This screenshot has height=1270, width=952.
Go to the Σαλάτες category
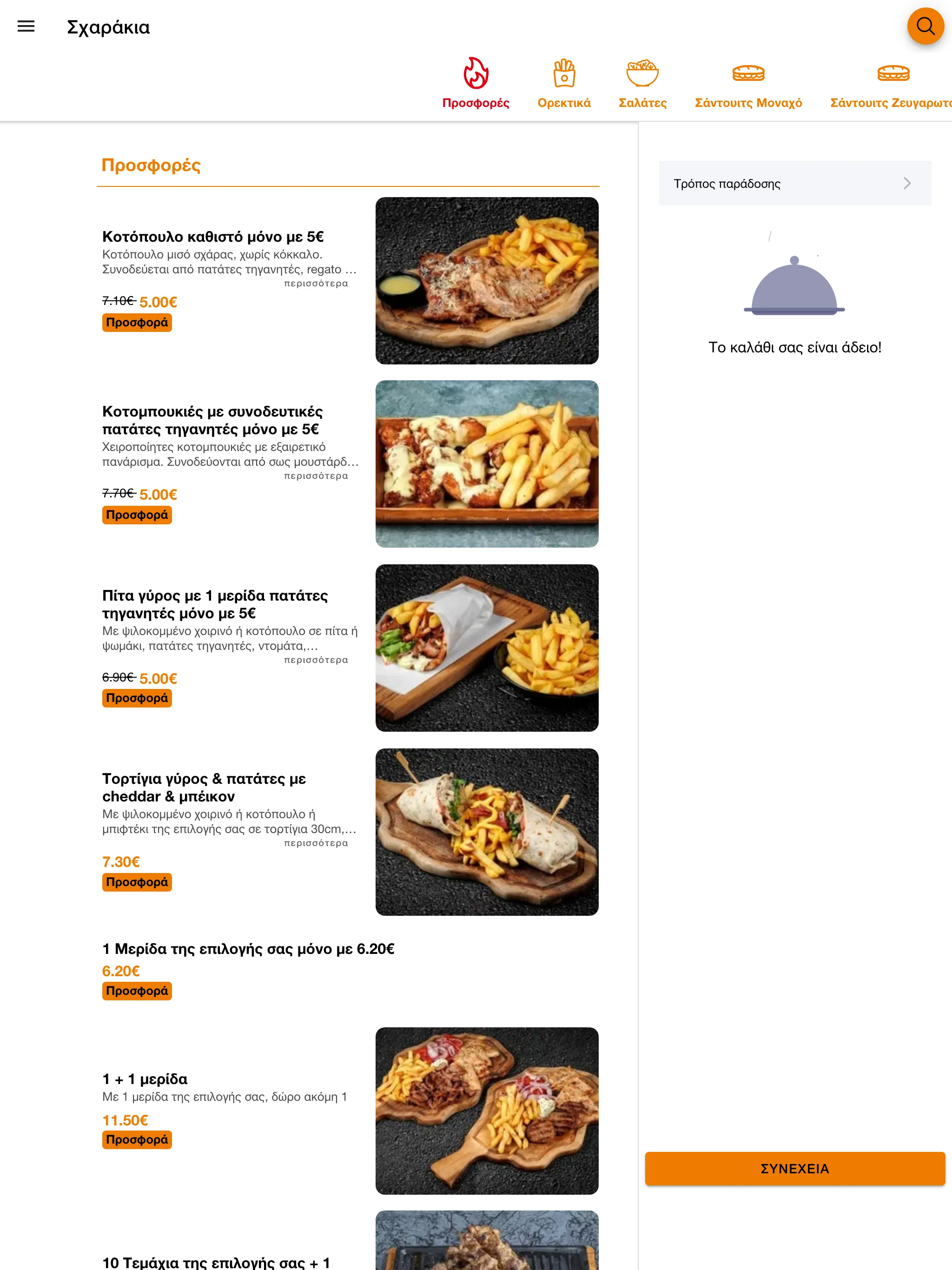(x=642, y=84)
